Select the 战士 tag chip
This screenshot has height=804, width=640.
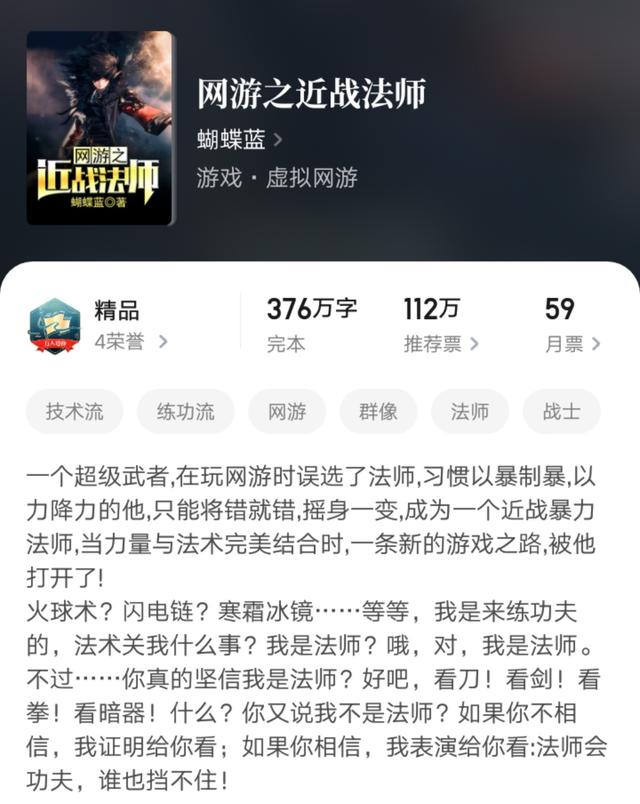pyautogui.click(x=561, y=412)
